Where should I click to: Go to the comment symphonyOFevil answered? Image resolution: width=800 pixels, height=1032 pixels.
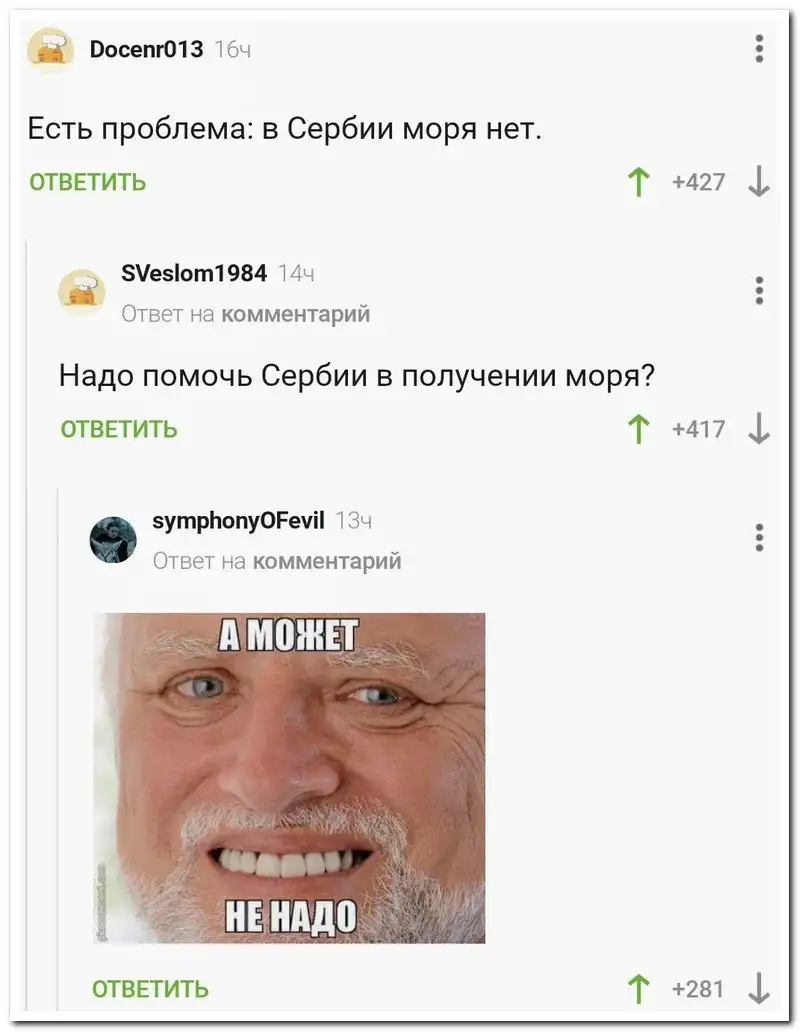(x=327, y=561)
